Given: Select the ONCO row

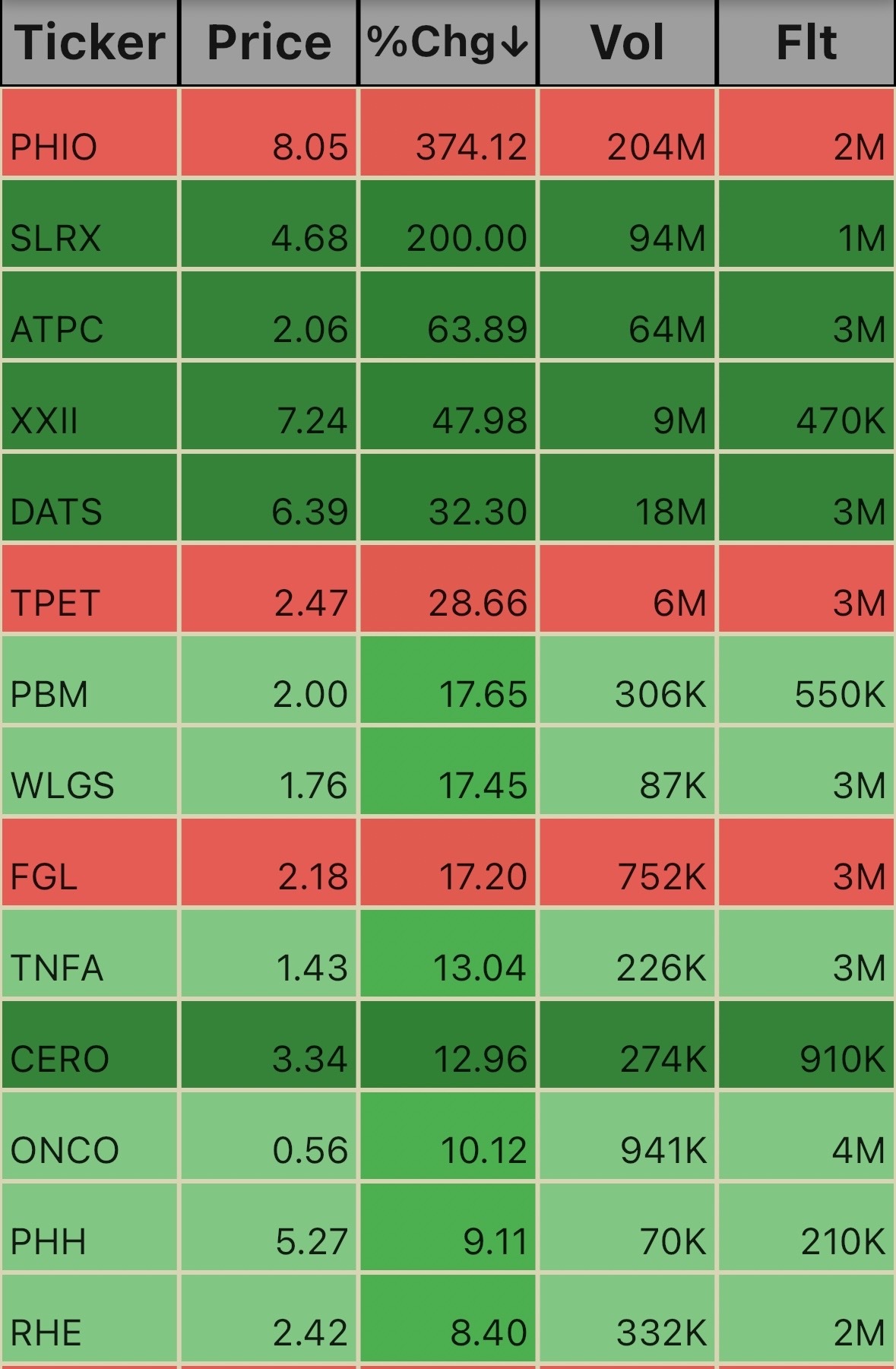Looking at the screenshot, I should (448, 1136).
